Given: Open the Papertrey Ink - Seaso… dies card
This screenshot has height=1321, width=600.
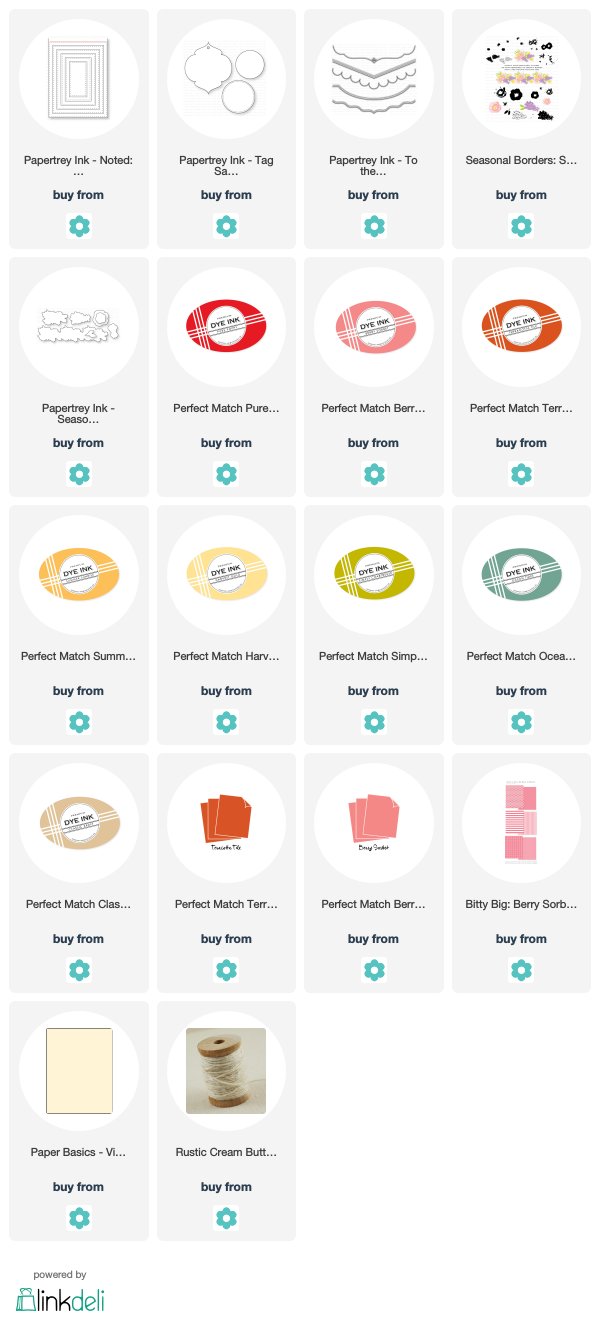Looking at the screenshot, I should [x=79, y=377].
